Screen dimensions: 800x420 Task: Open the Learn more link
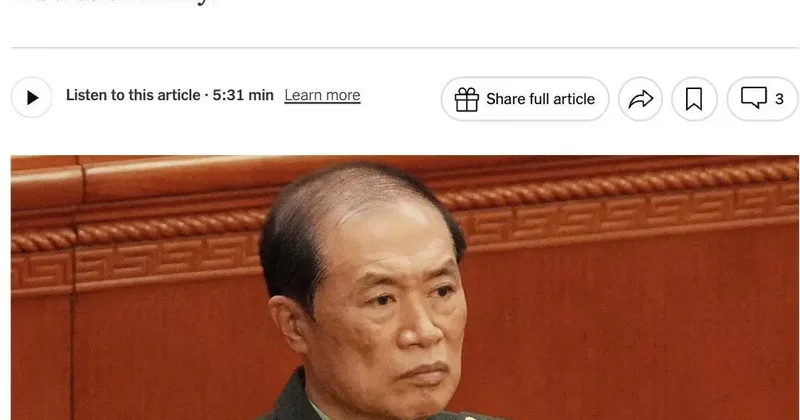coord(322,96)
